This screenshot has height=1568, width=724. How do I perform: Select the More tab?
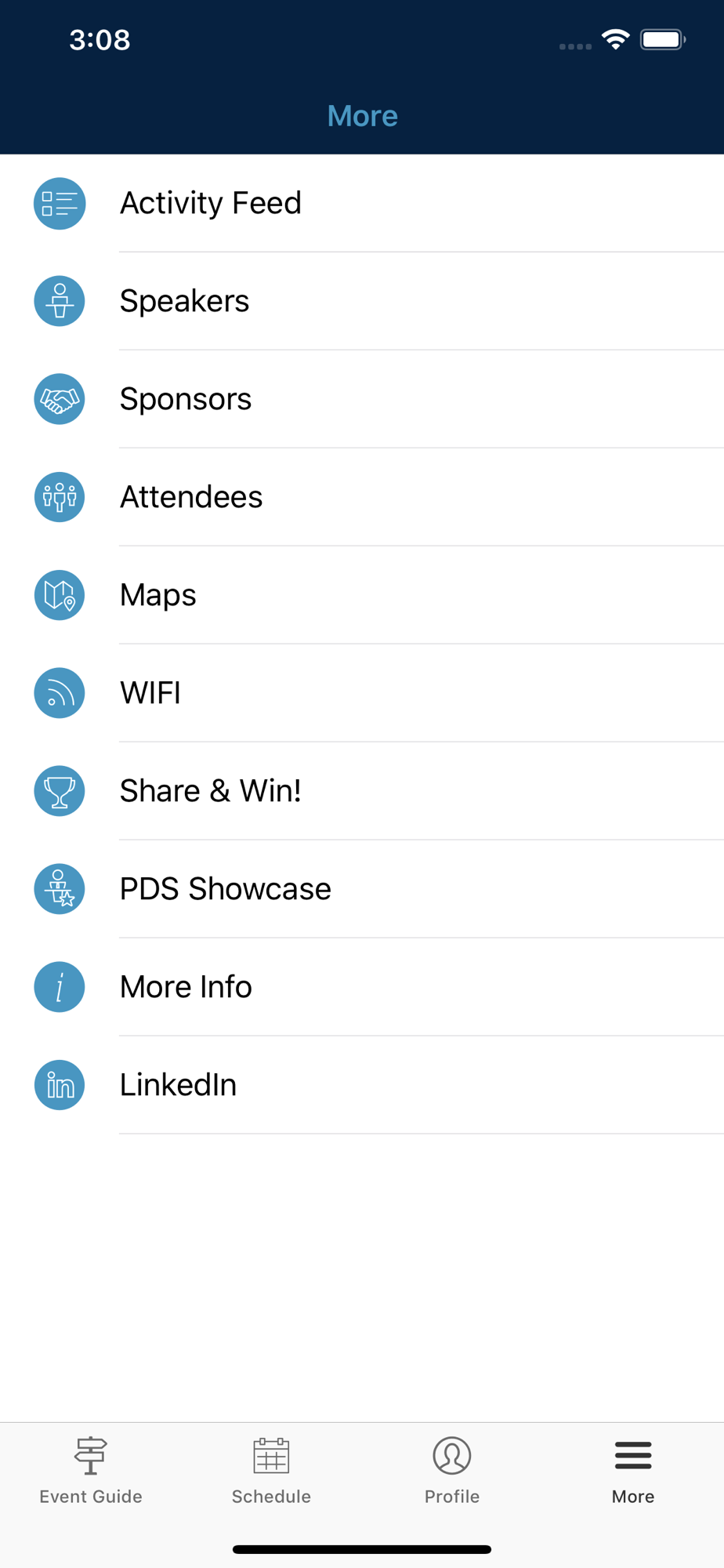633,1471
